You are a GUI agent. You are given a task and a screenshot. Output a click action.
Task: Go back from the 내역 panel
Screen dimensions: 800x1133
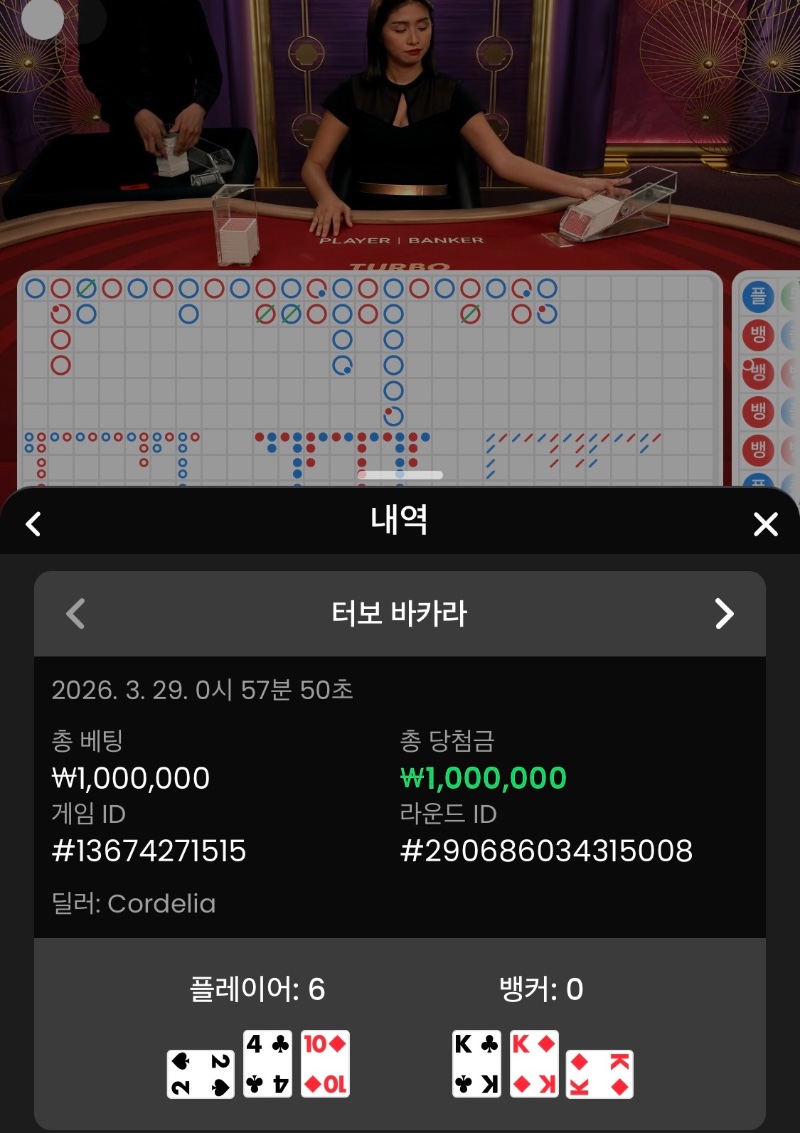[33, 524]
